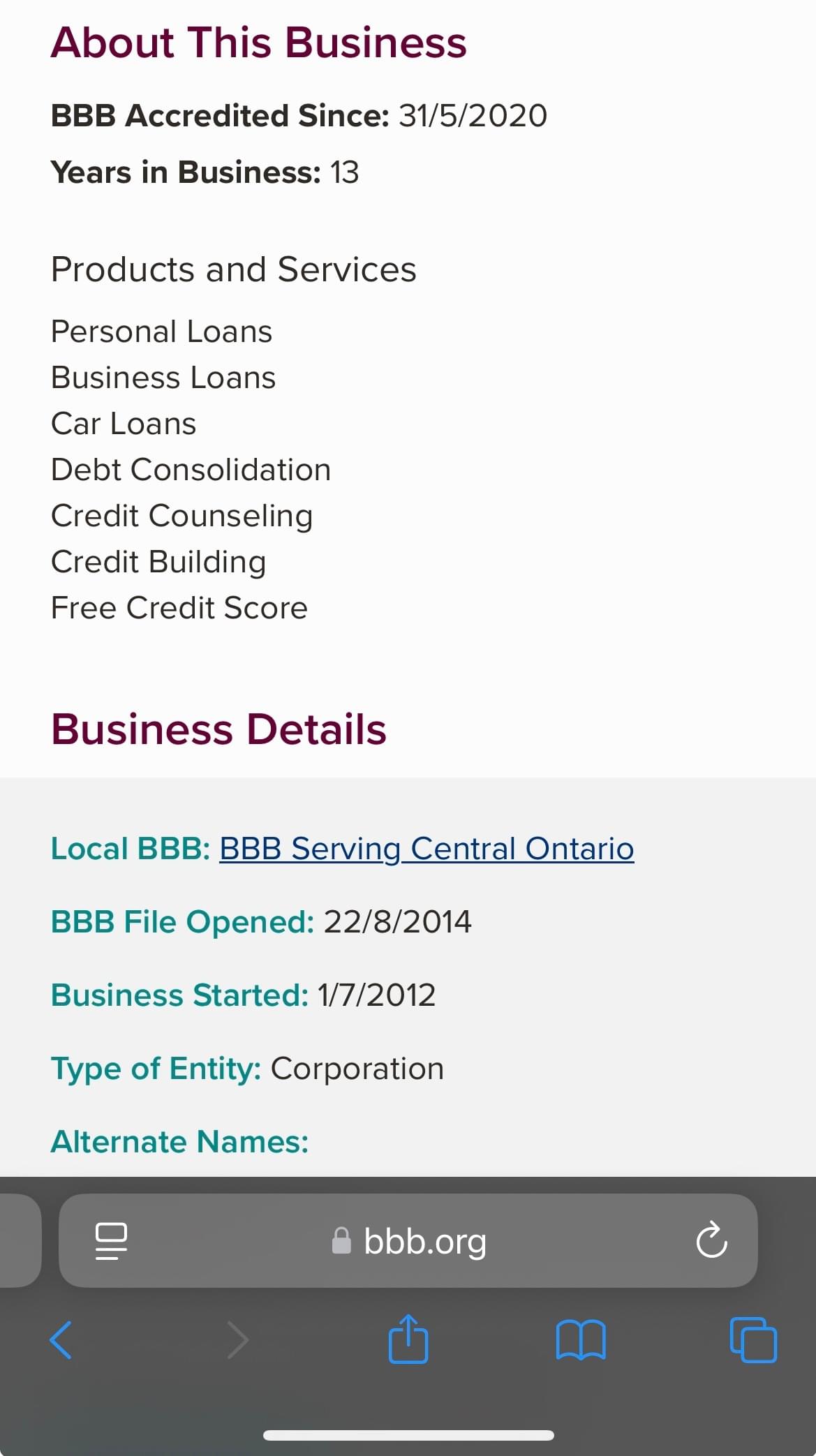The height and width of the screenshot is (1456, 816).
Task: Open the page settings reader menu
Action: click(111, 1241)
